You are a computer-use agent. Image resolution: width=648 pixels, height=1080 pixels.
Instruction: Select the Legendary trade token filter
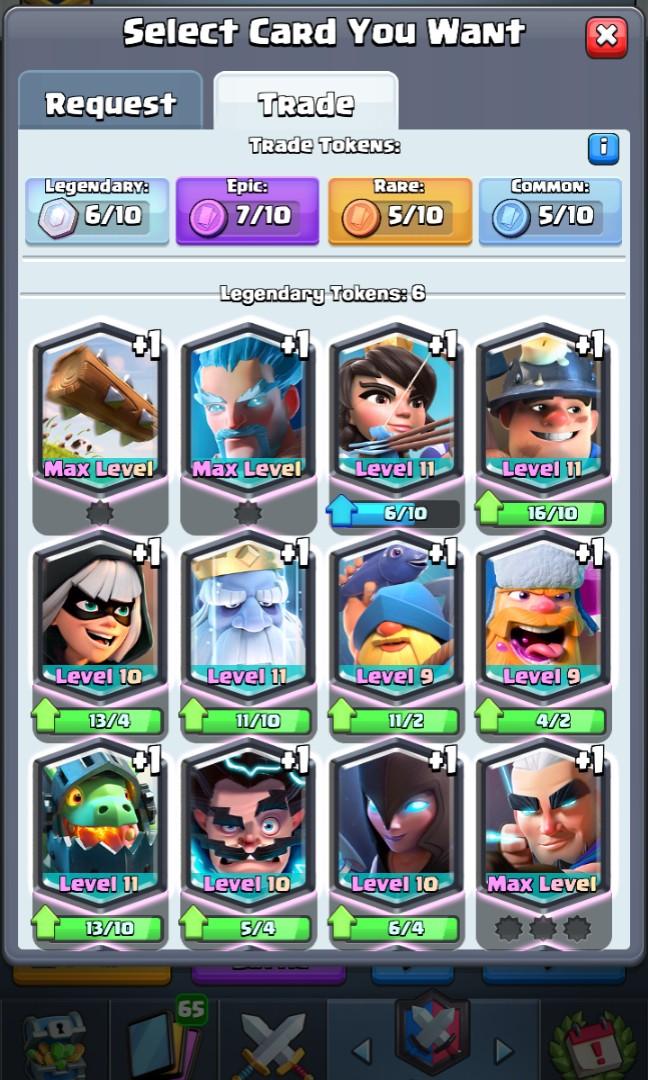point(97,211)
